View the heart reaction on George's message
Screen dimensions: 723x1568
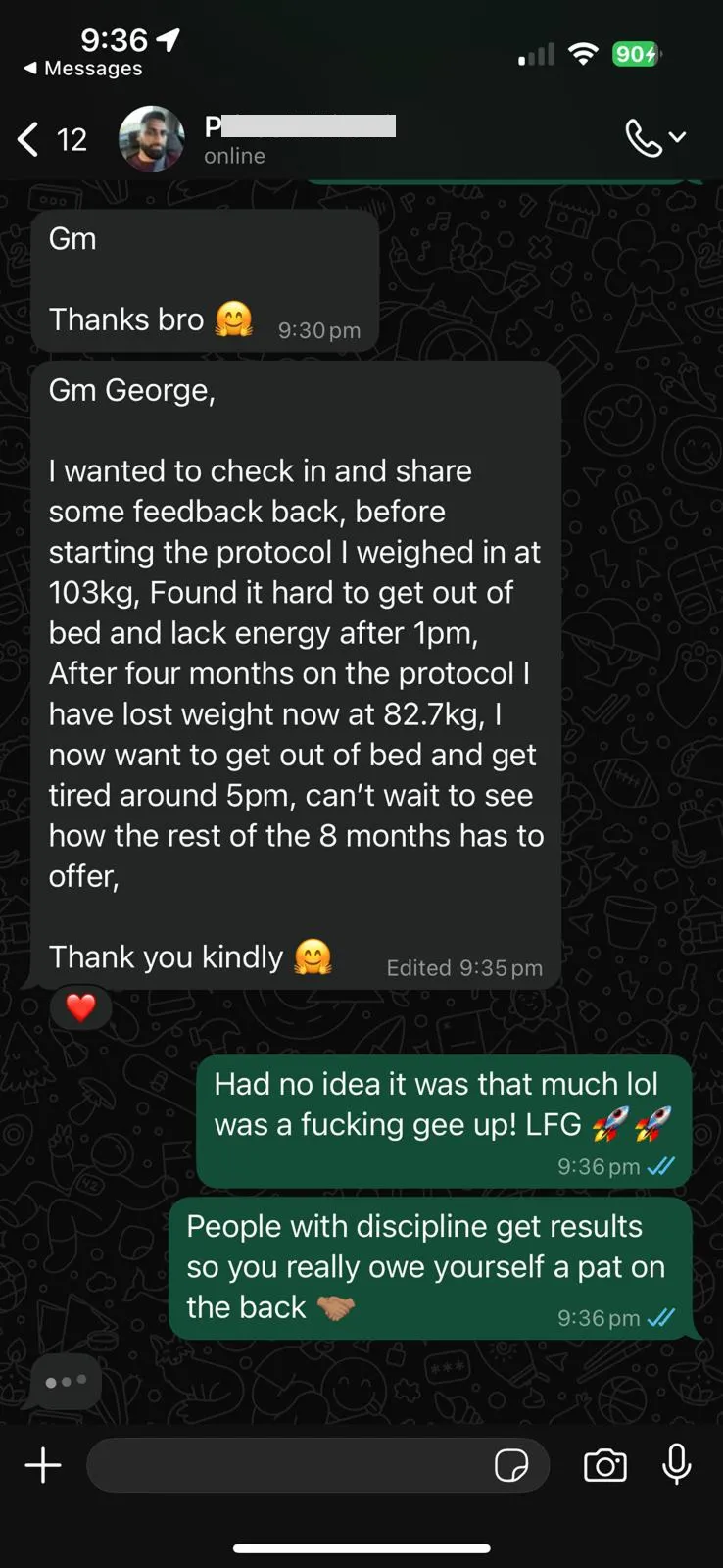point(80,1006)
